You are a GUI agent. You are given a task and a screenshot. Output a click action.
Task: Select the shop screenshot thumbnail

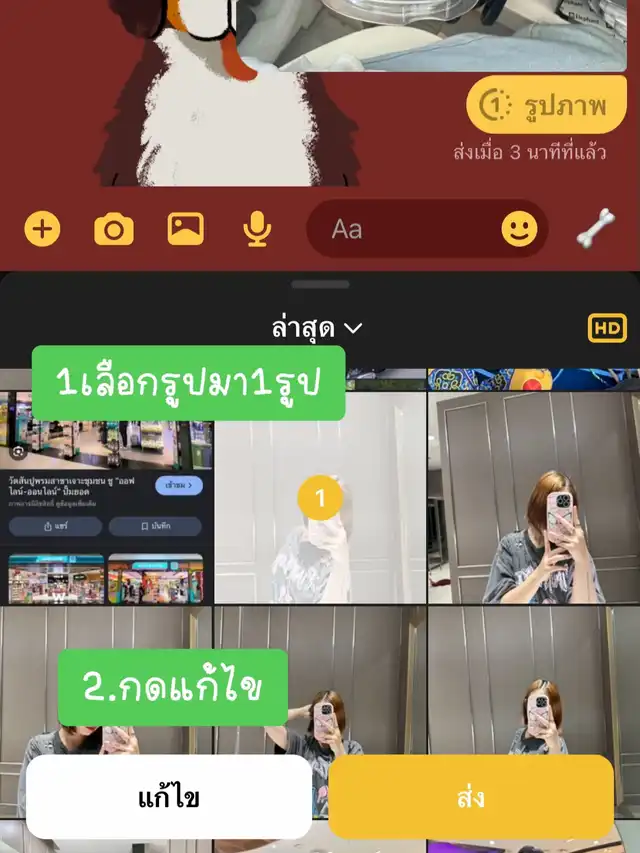coord(106,488)
